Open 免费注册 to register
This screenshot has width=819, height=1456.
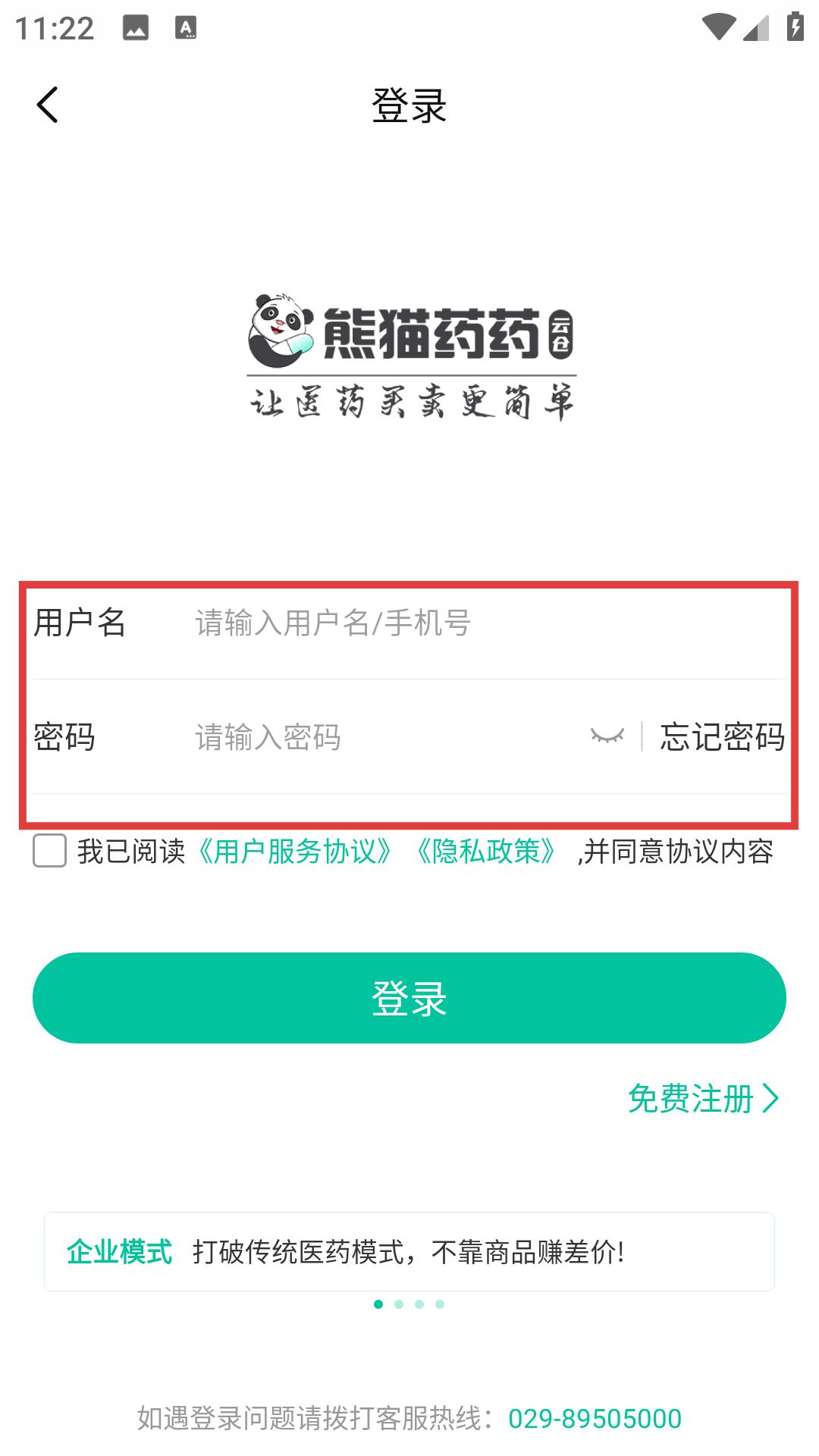click(703, 1098)
